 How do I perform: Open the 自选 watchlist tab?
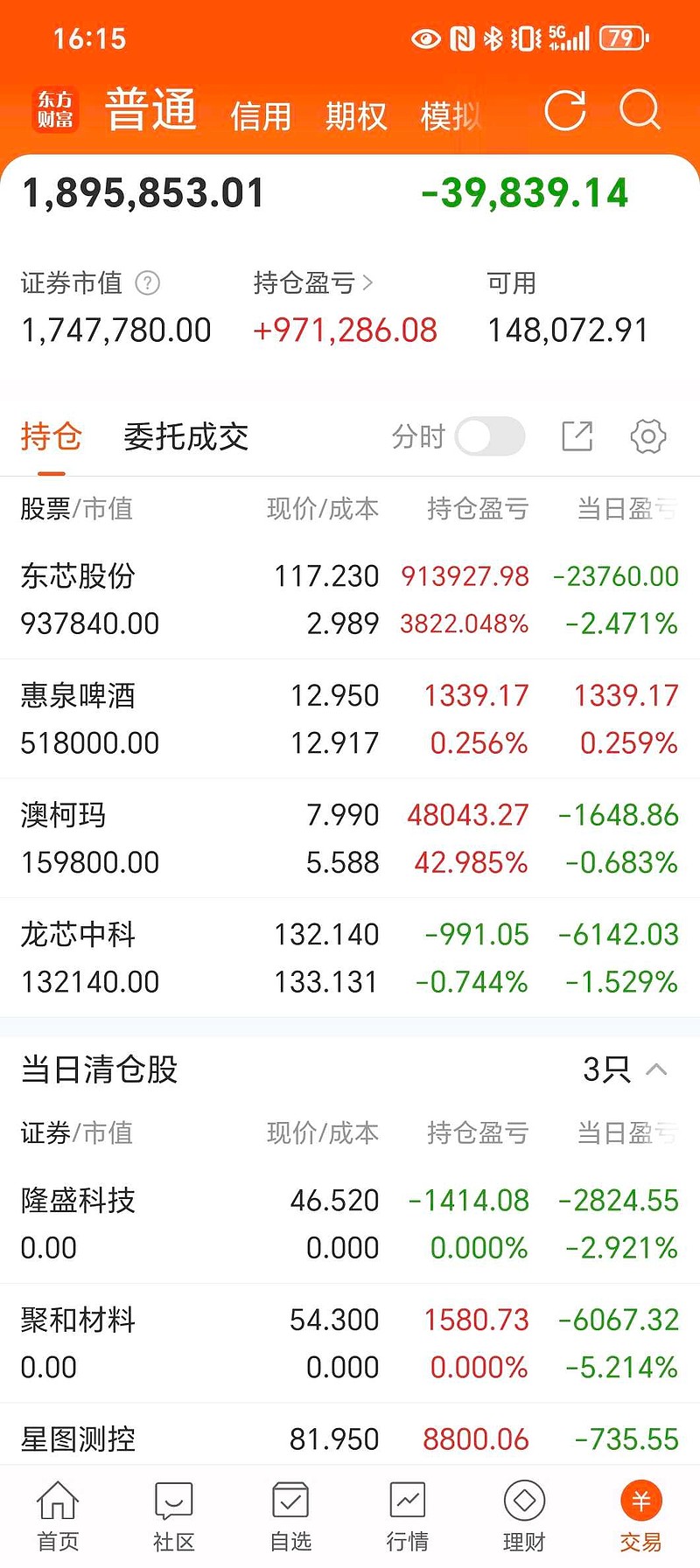click(290, 1516)
